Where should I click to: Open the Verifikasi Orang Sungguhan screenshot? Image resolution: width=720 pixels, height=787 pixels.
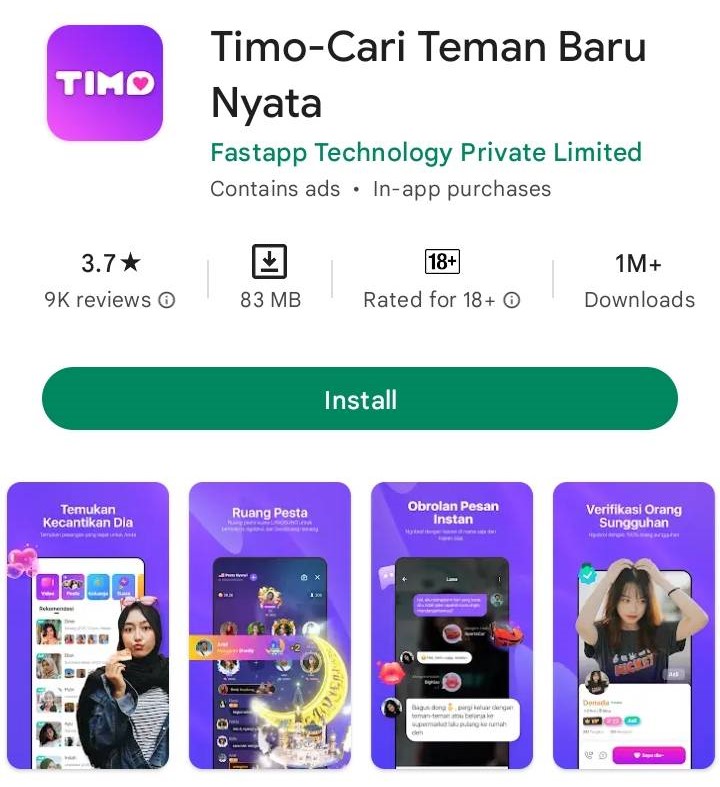click(634, 625)
